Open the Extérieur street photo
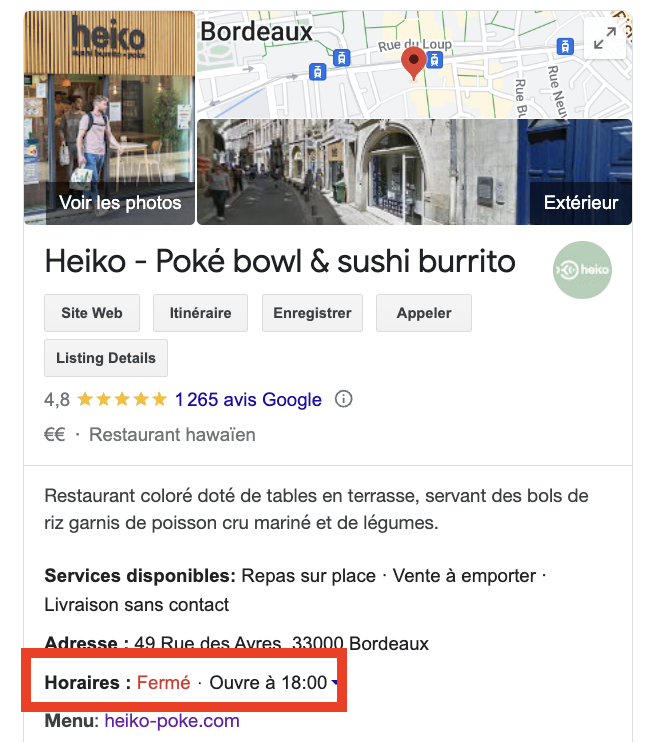This screenshot has height=742, width=648. click(x=414, y=172)
